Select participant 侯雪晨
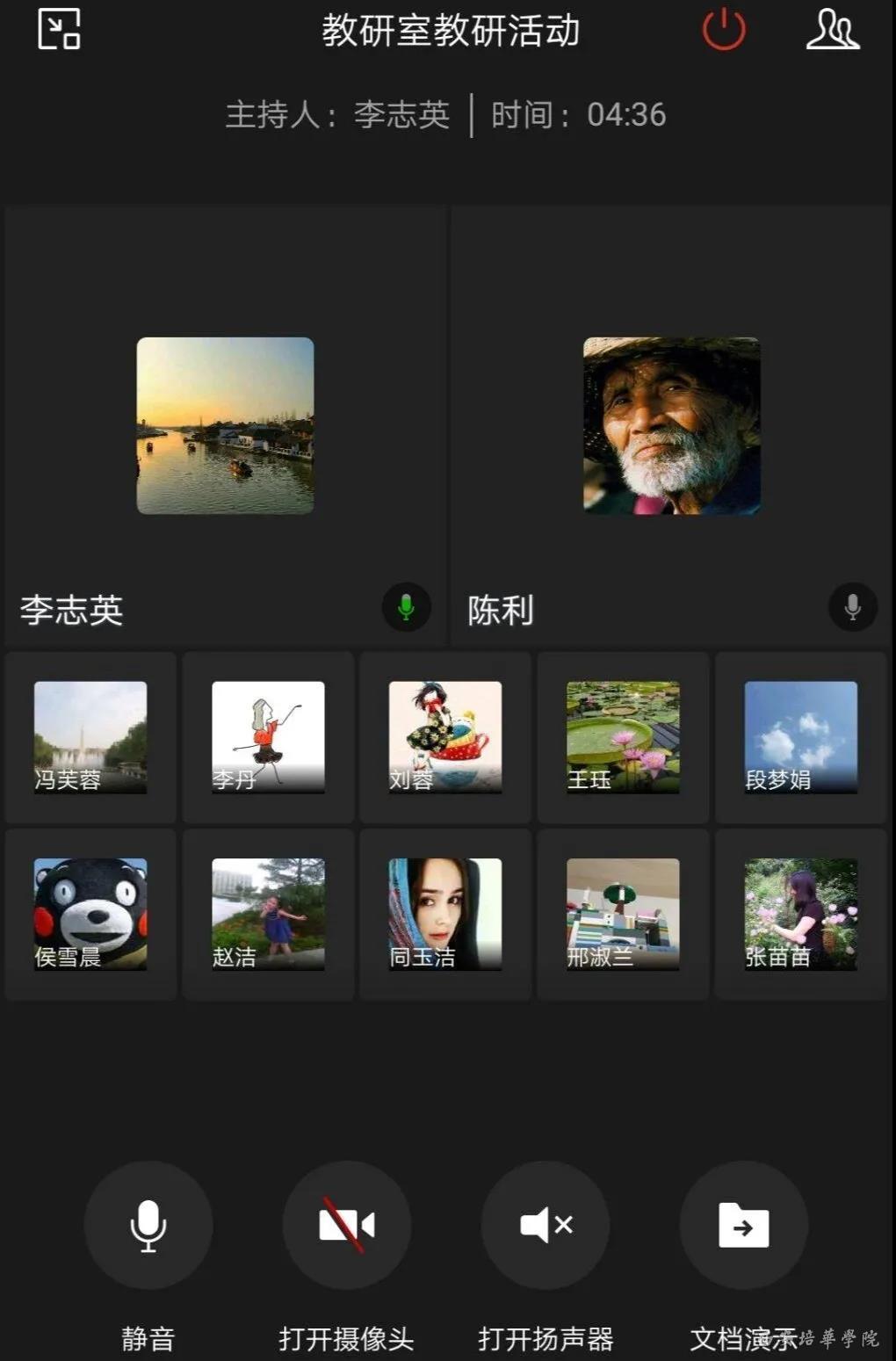The width and height of the screenshot is (896, 1361). 90,914
